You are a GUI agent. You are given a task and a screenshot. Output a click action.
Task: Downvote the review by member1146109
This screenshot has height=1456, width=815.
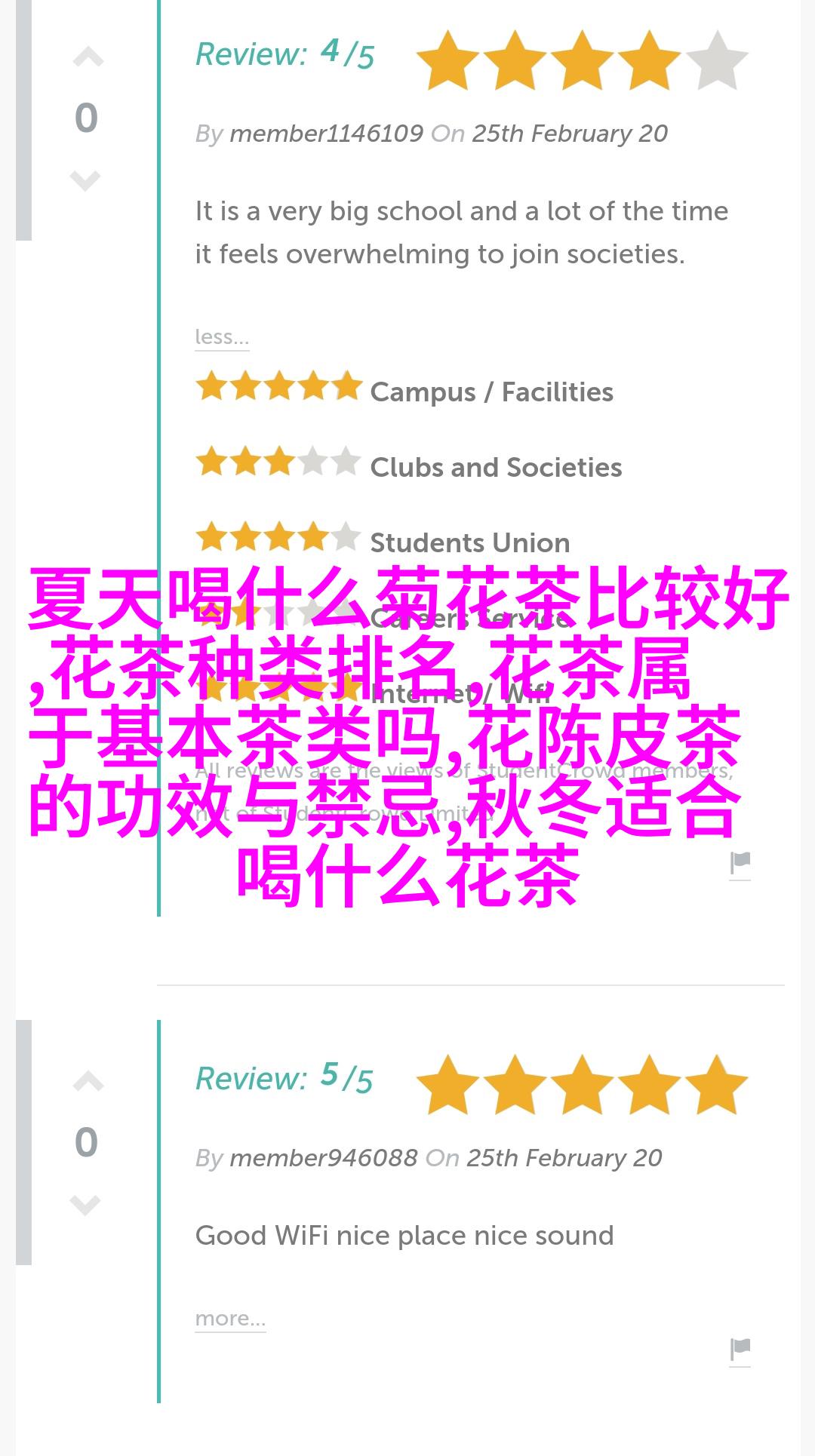(x=85, y=180)
